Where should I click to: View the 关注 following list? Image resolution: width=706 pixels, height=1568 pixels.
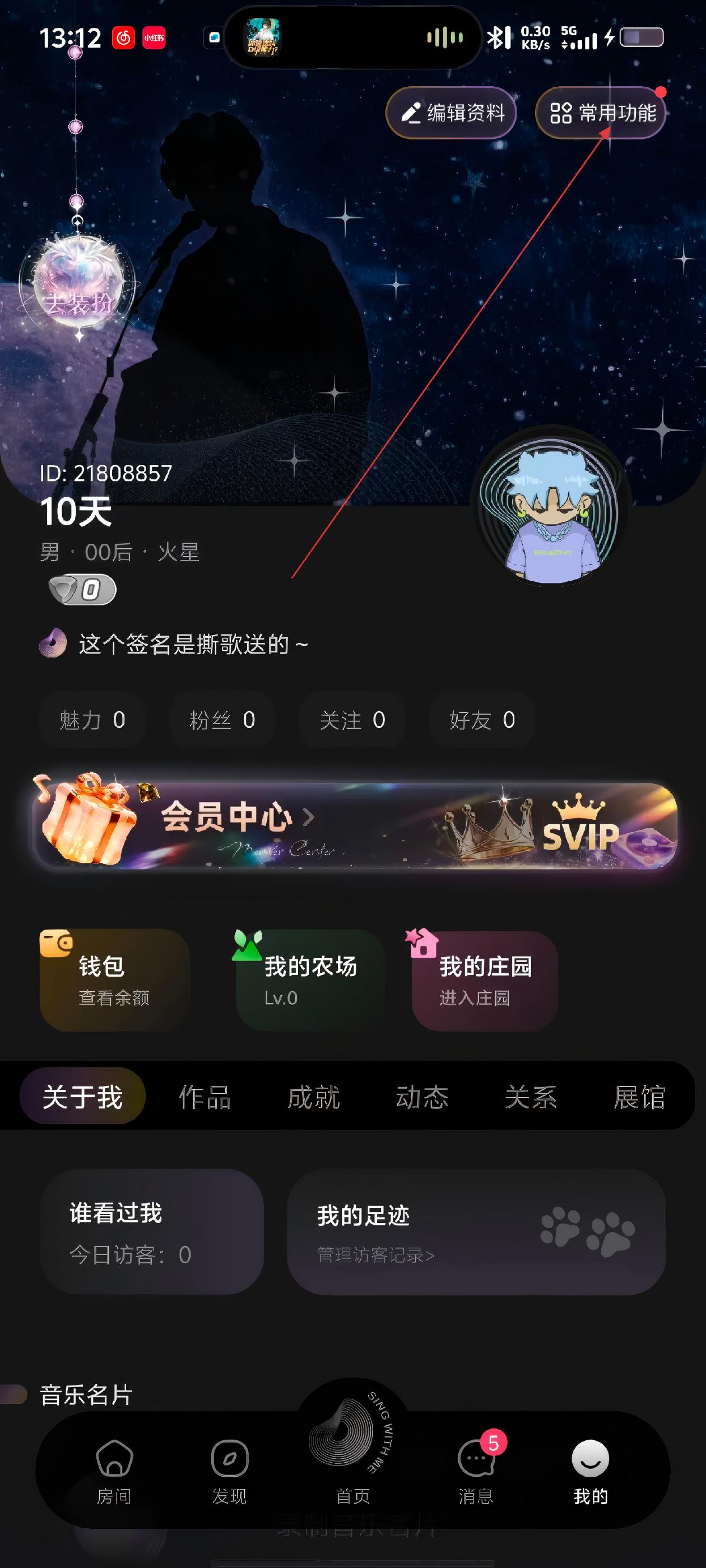coord(352,720)
